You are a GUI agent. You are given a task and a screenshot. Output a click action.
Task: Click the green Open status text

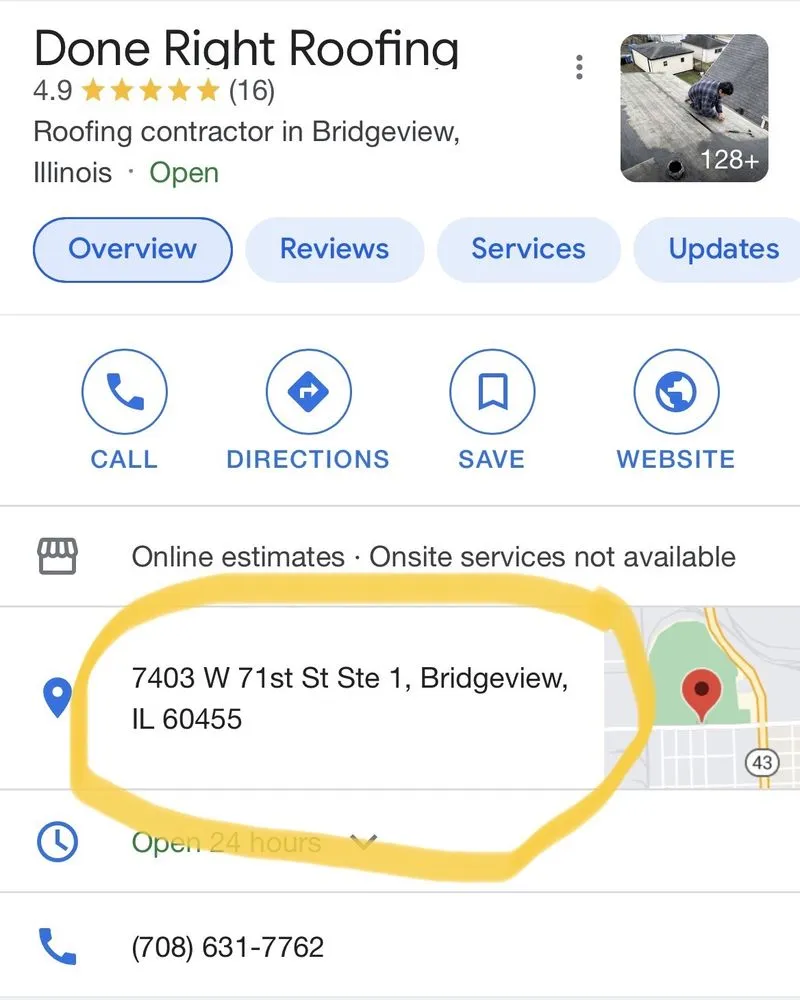coord(184,172)
